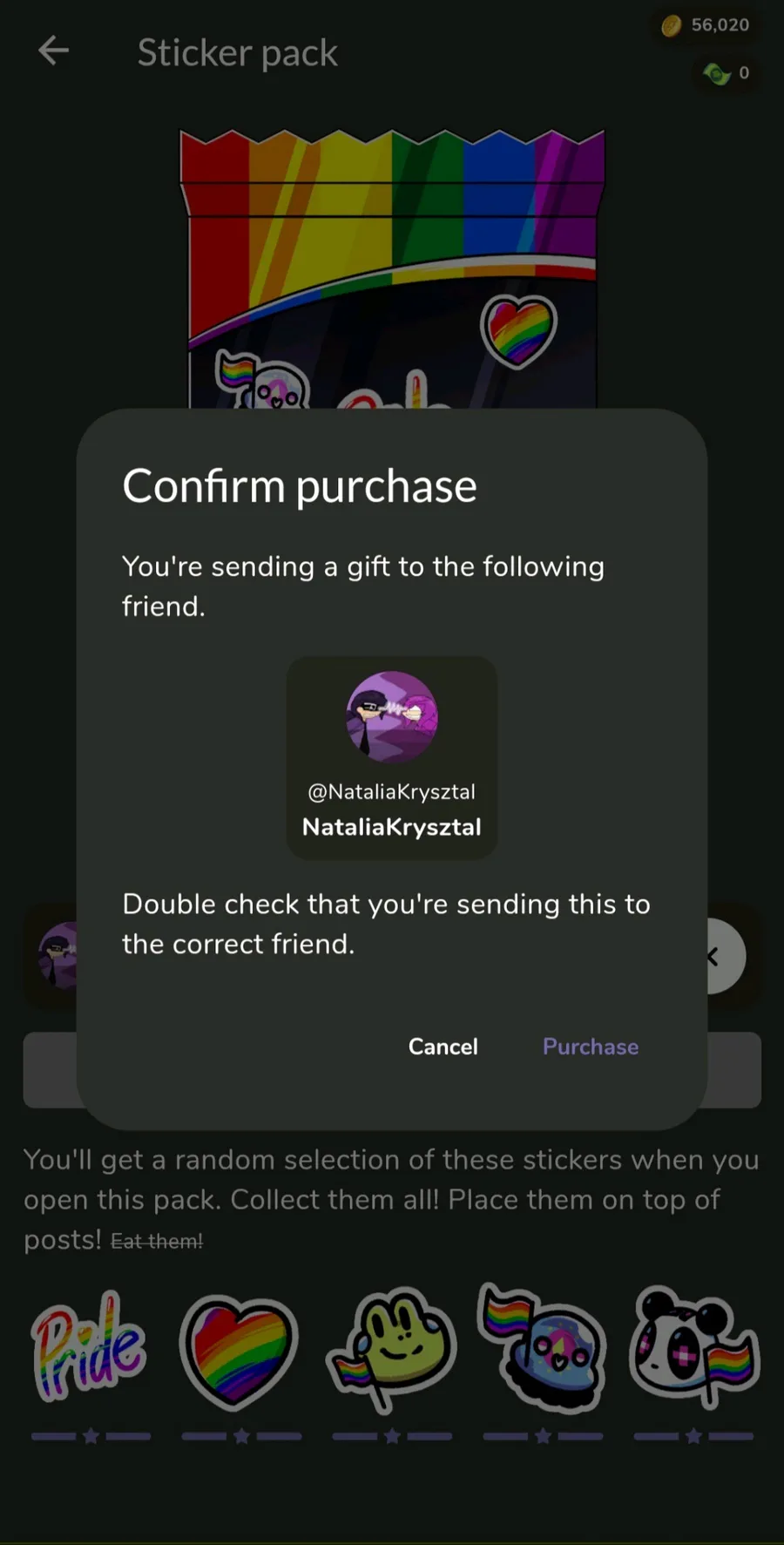Confirm by tapping Purchase

click(590, 1047)
